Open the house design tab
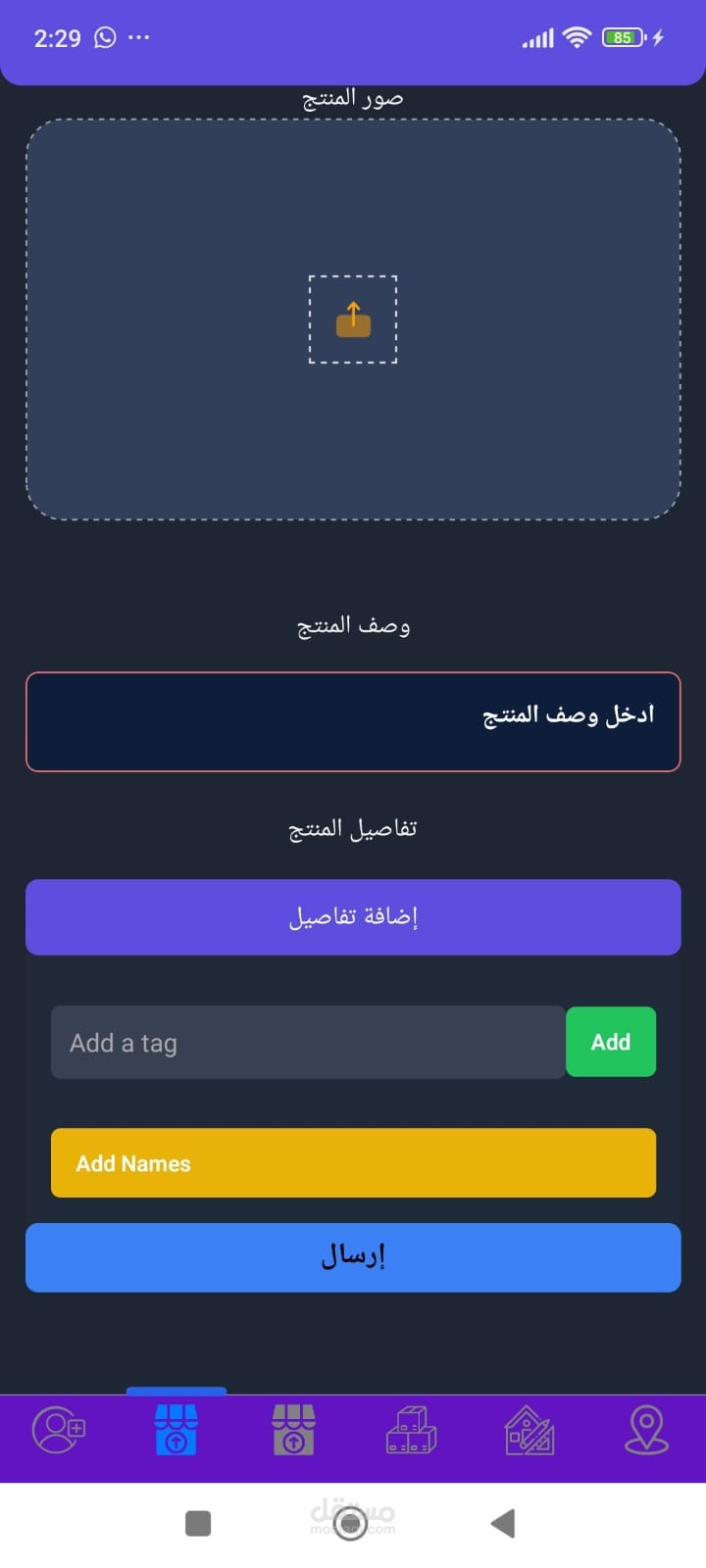The width and height of the screenshot is (706, 1568). pos(529,1430)
